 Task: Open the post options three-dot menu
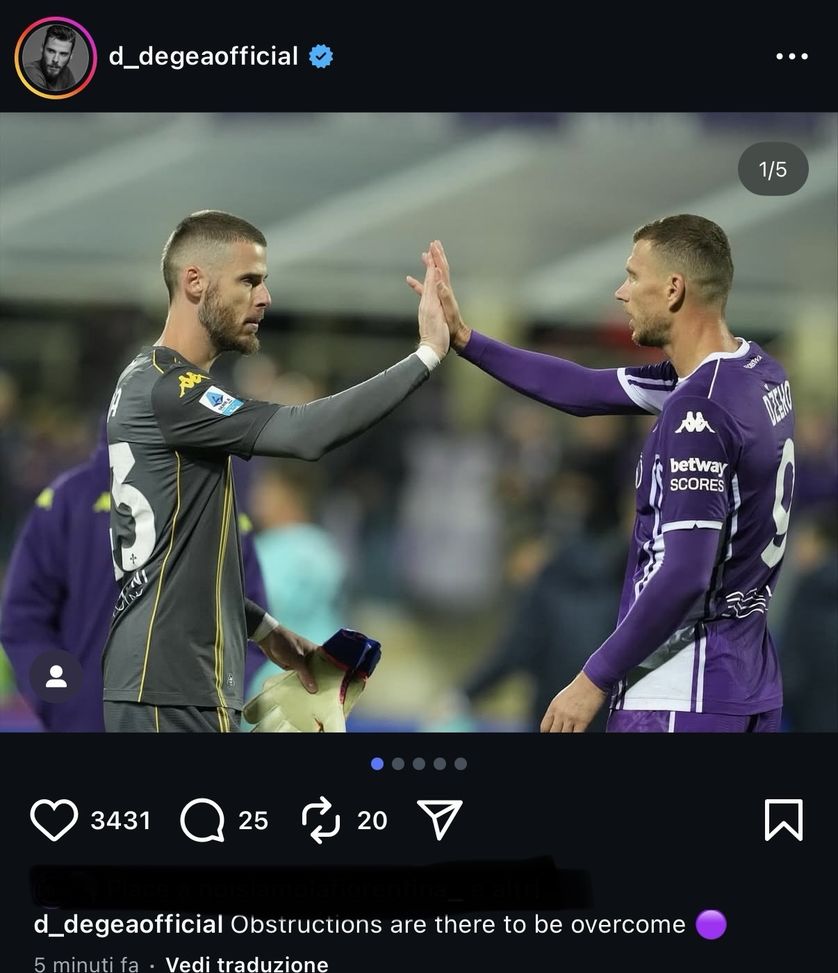click(791, 56)
